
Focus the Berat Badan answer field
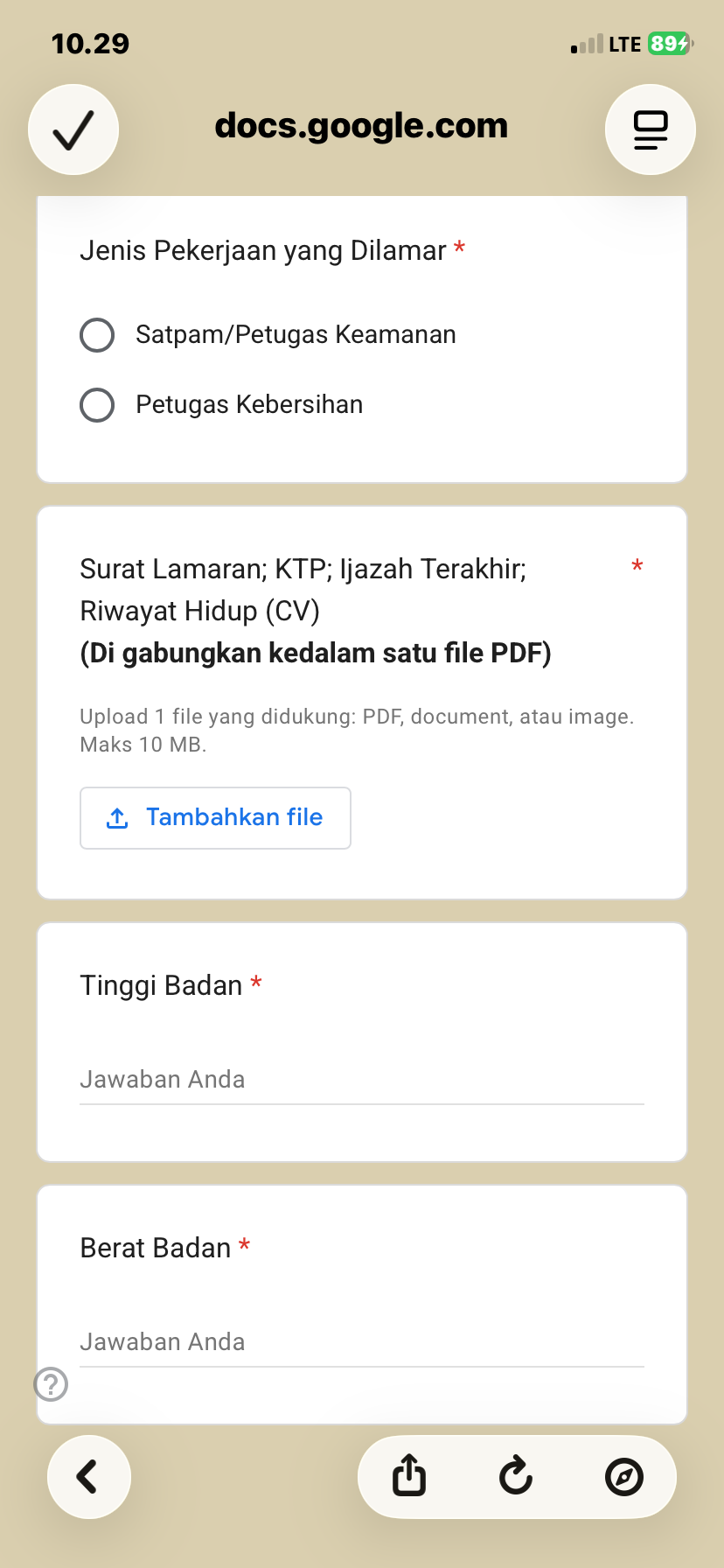[x=361, y=1342]
